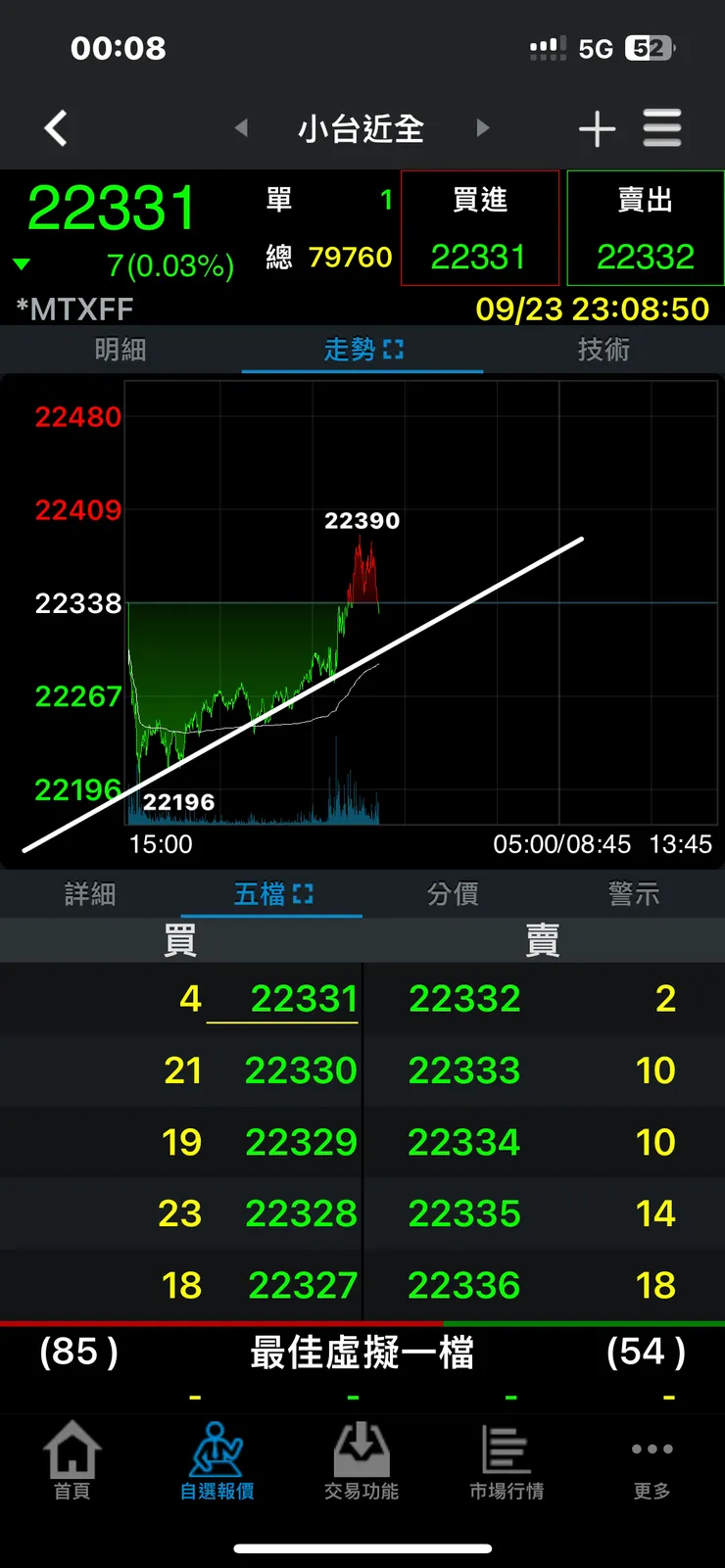Switch to the 明細 transaction detail tab

click(x=121, y=350)
